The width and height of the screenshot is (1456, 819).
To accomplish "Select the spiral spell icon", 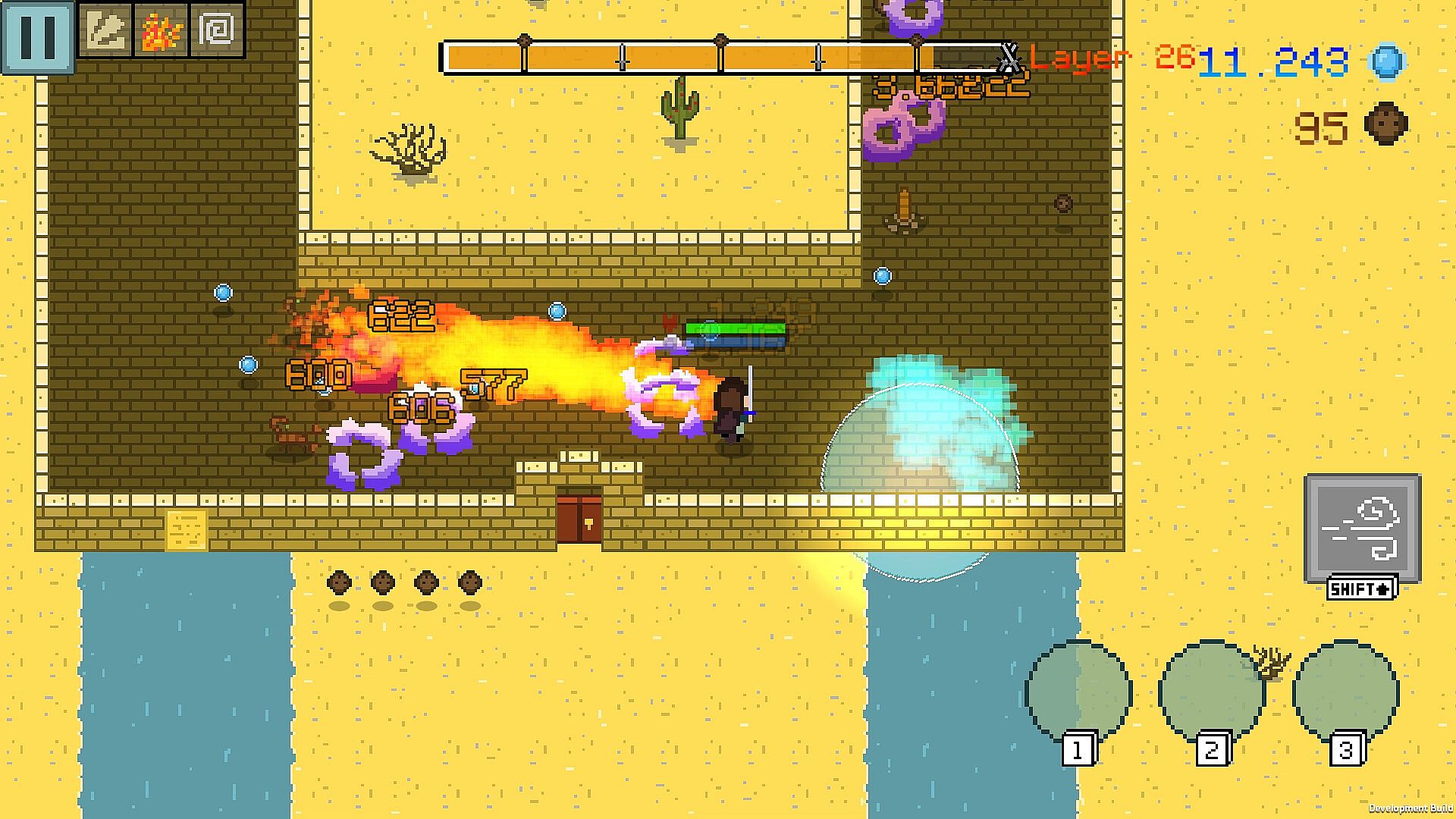I will (217, 30).
